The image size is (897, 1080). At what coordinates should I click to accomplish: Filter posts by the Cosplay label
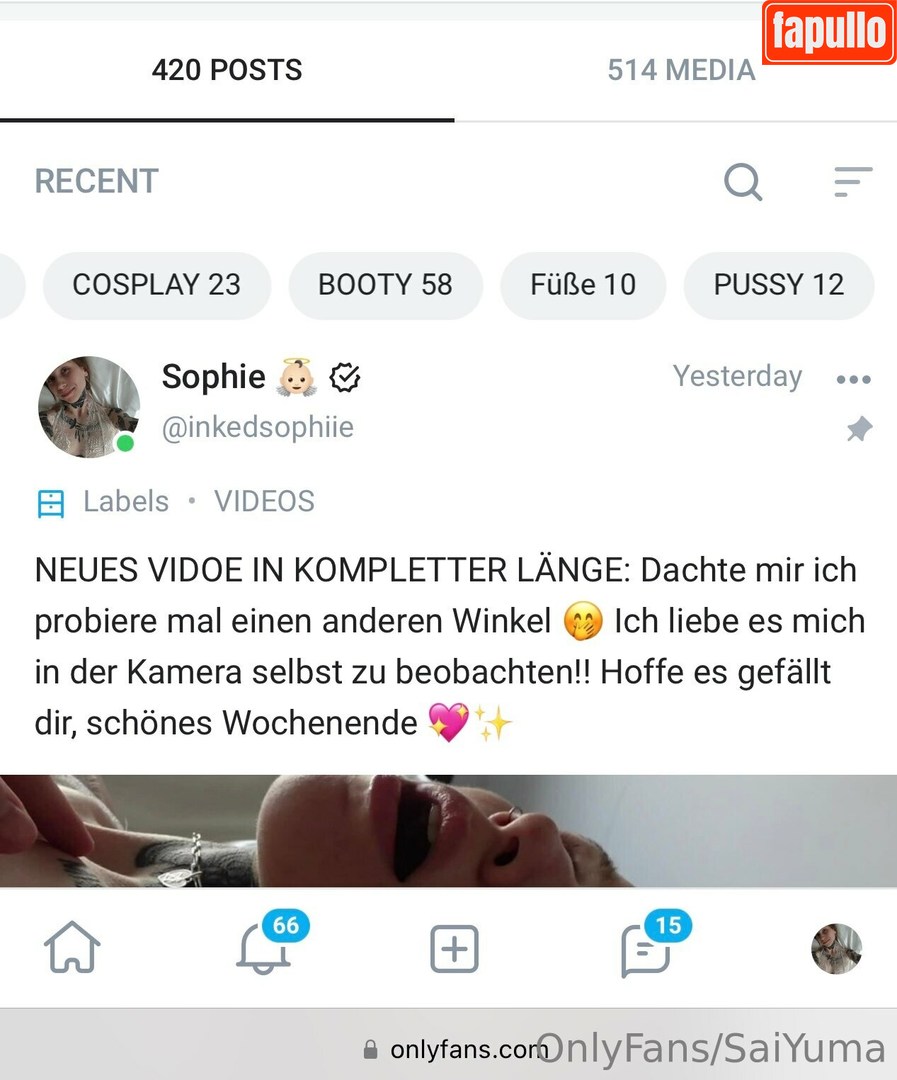point(156,285)
